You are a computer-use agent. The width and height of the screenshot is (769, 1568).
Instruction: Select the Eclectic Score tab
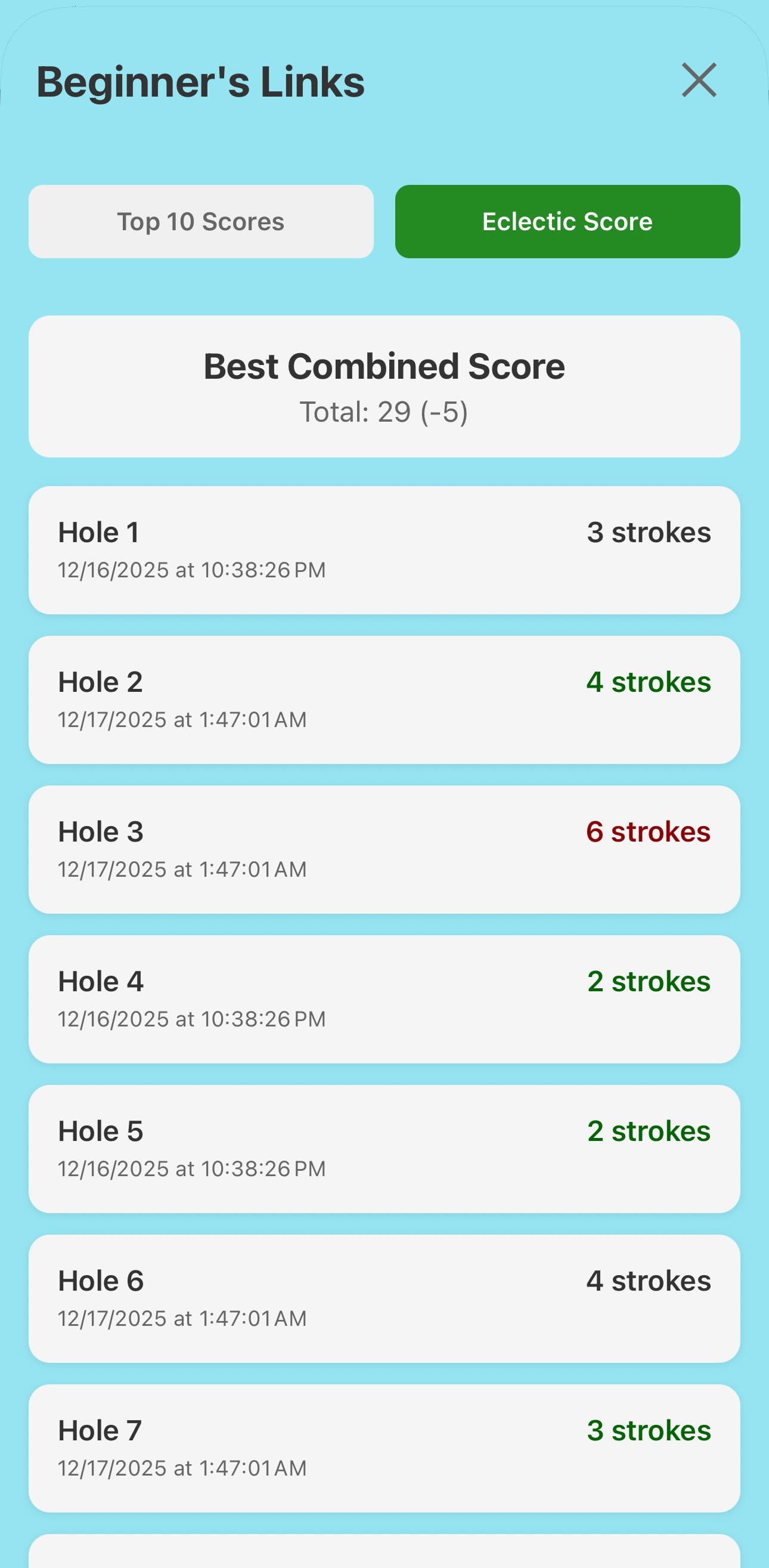[x=567, y=221]
